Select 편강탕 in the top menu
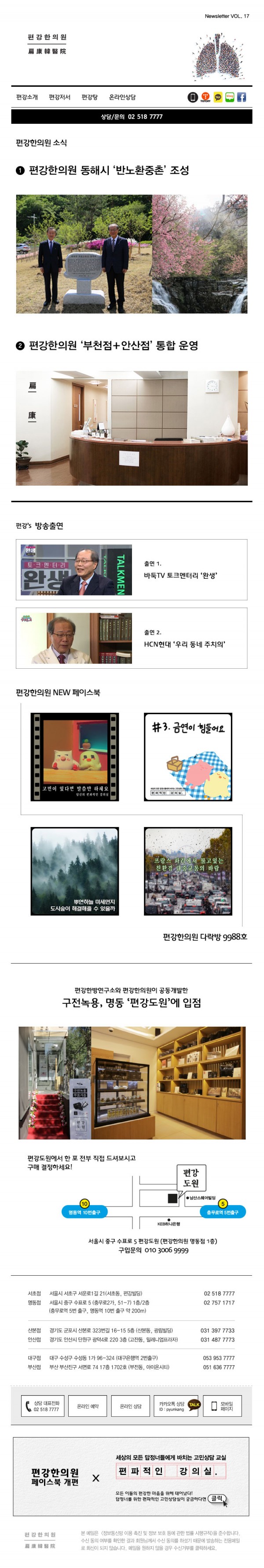 [x=90, y=97]
